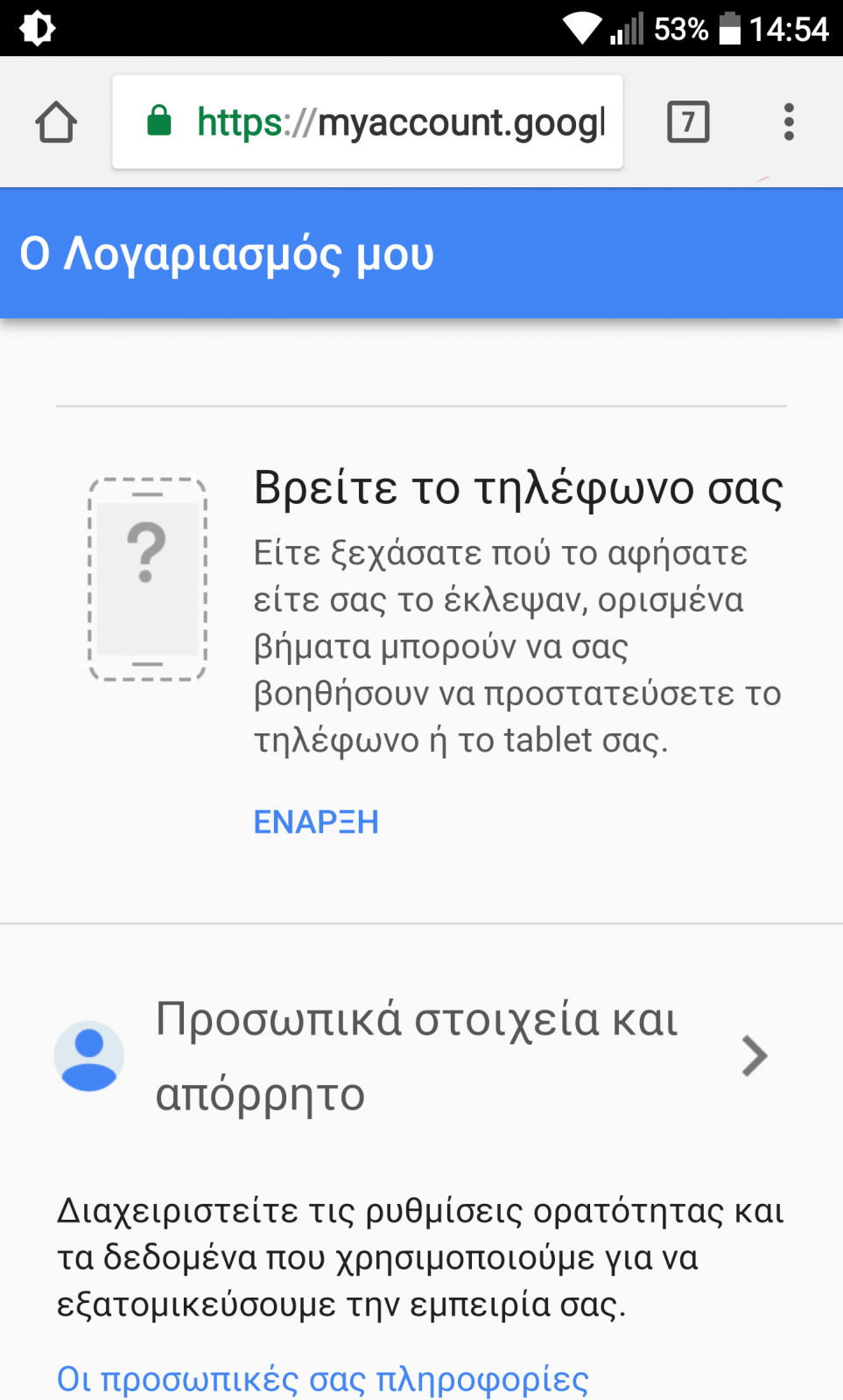Tap the browser home icon

point(56,122)
